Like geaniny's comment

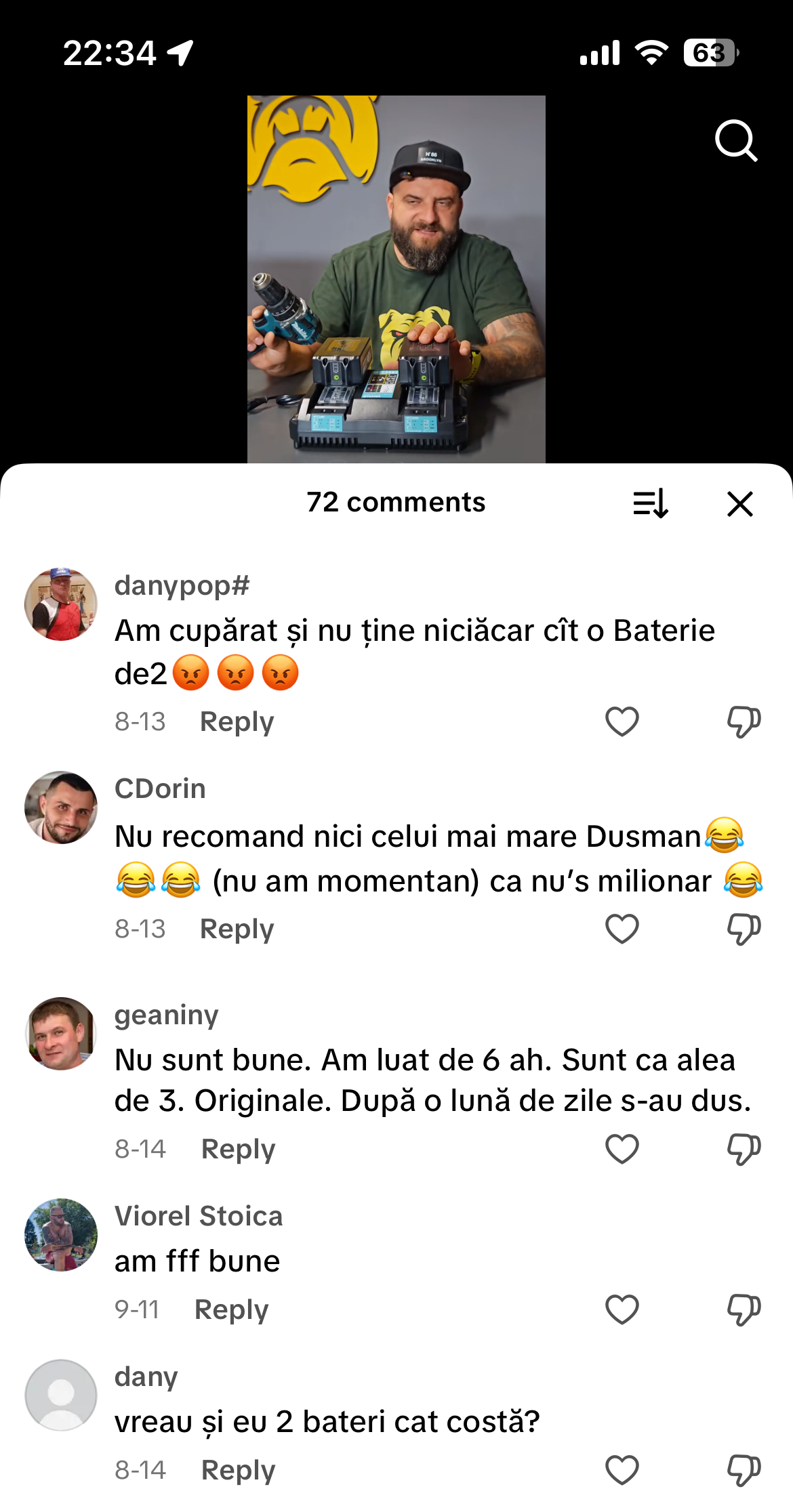coord(622,1149)
